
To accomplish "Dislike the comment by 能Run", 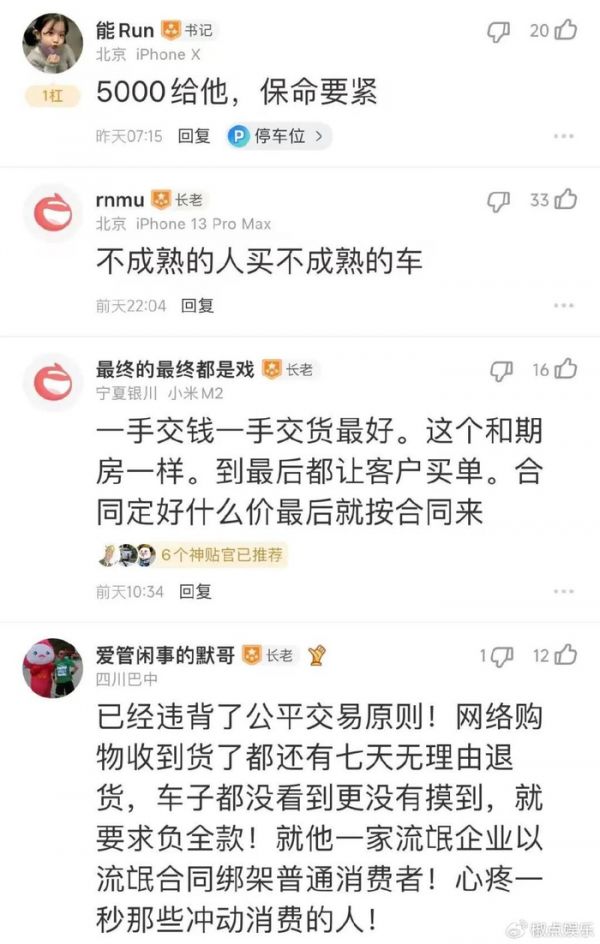I will coord(498,32).
